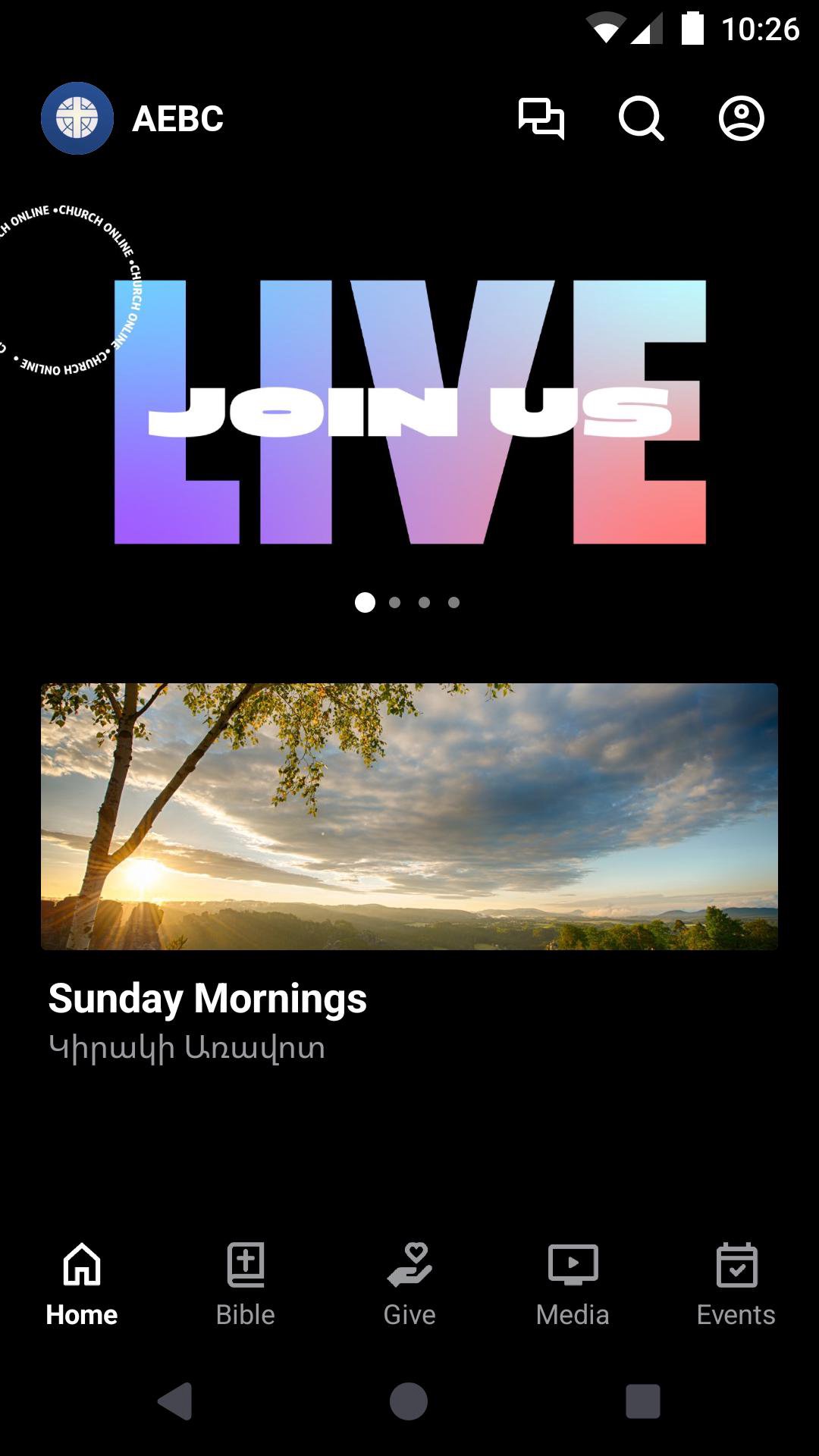
Task: Open the messages chat icon
Action: click(541, 119)
